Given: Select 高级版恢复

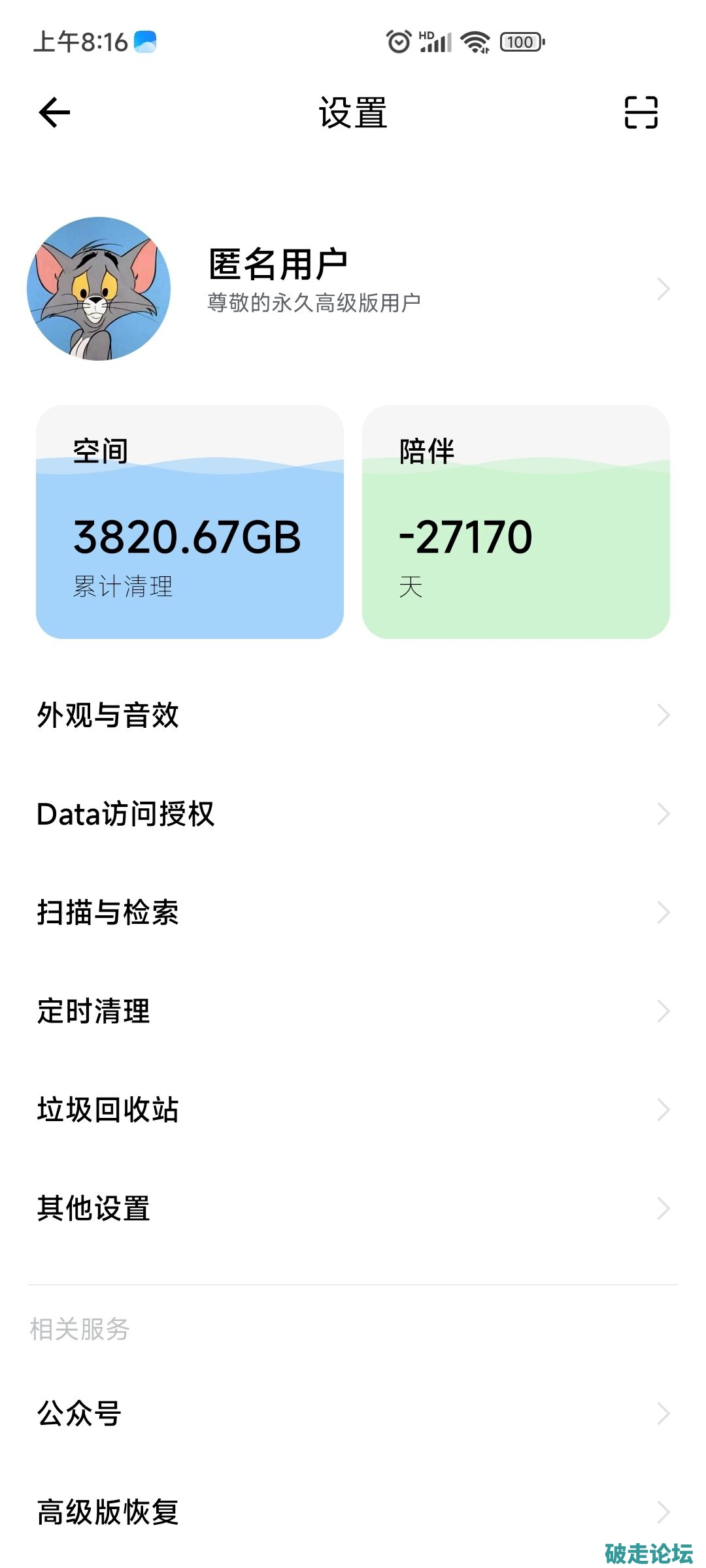Looking at the screenshot, I should (353, 1512).
